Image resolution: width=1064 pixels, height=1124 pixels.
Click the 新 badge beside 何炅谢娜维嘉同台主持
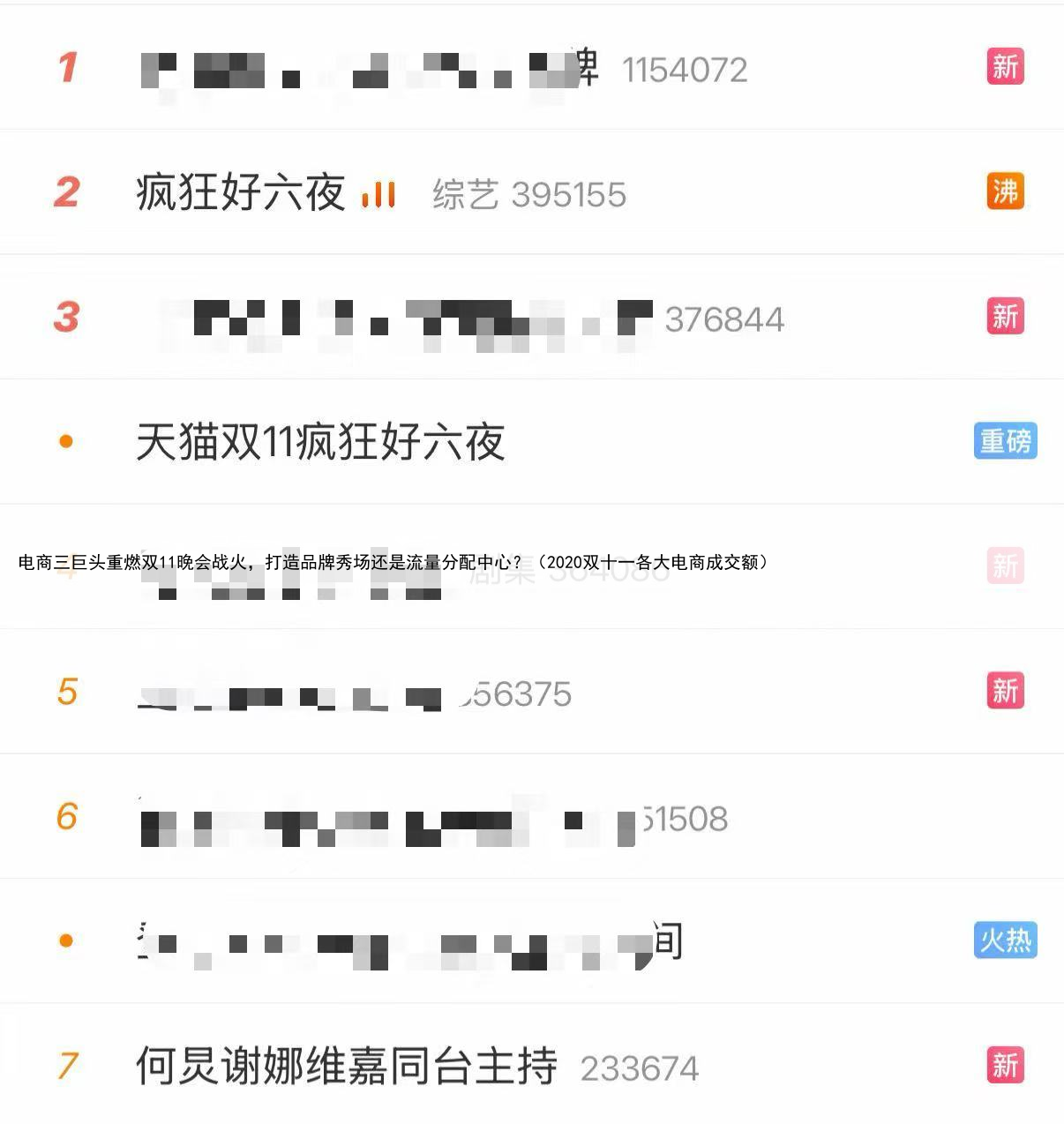click(1005, 1065)
